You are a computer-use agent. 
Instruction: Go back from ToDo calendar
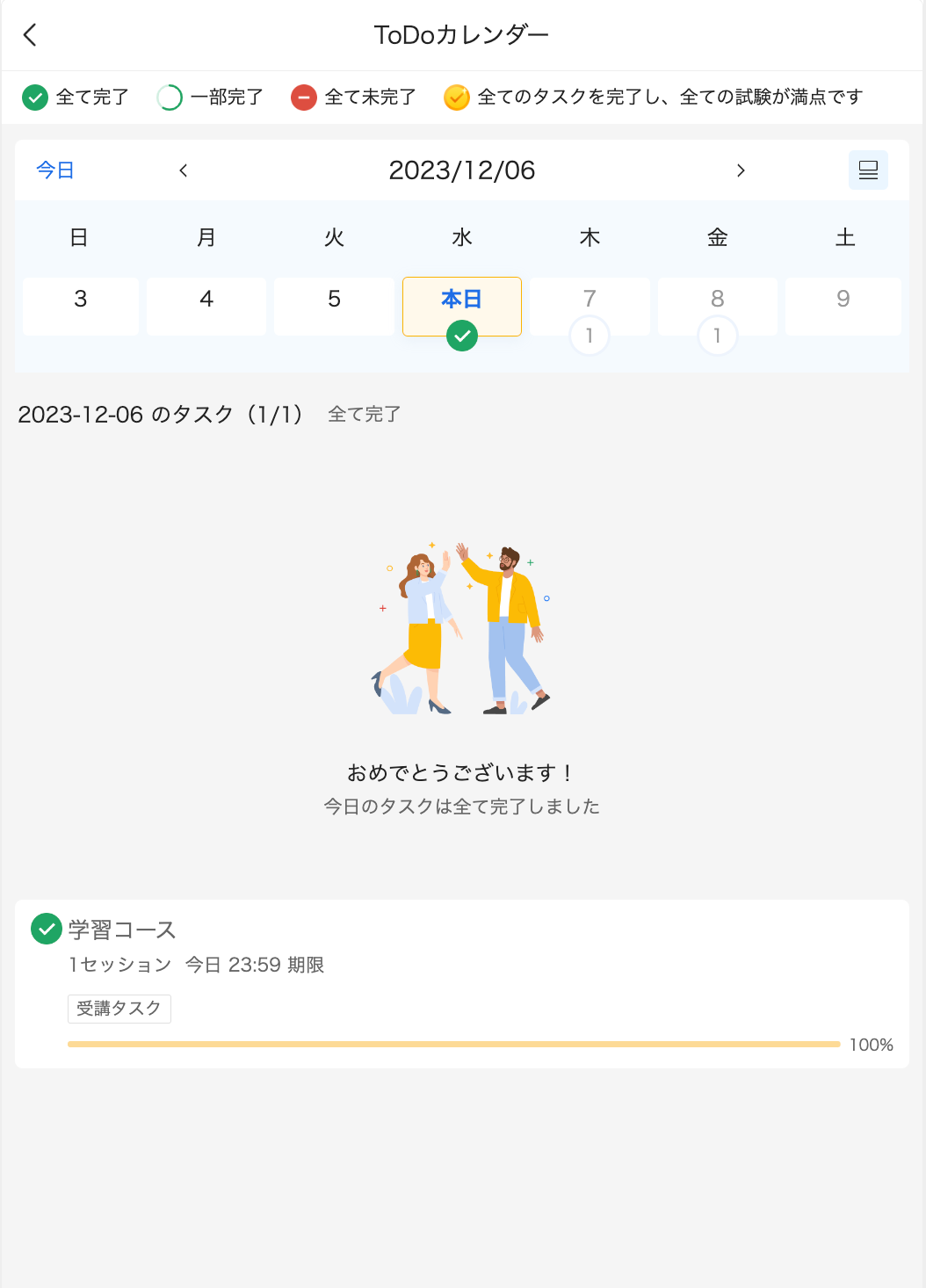point(30,35)
